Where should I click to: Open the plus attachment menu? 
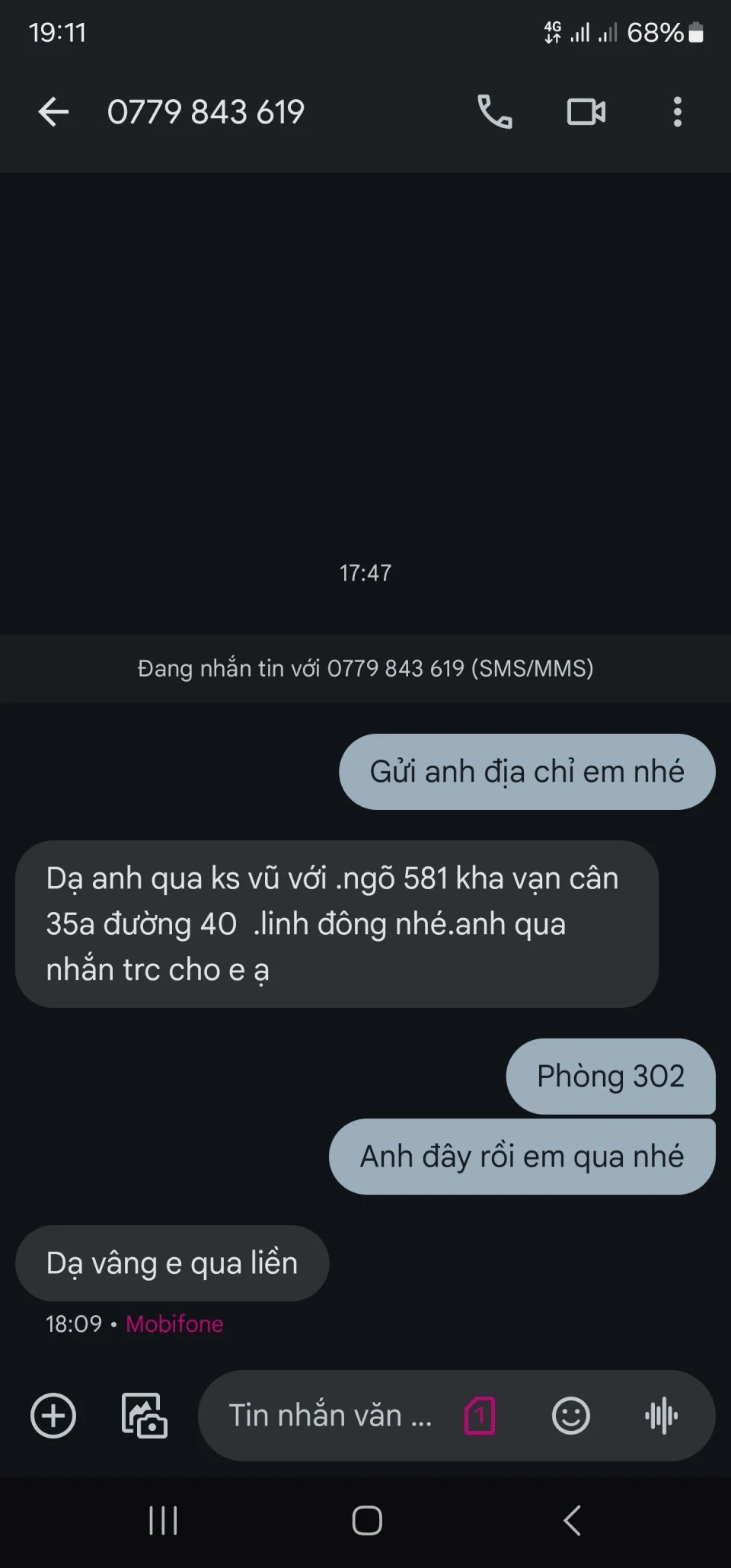53,1416
